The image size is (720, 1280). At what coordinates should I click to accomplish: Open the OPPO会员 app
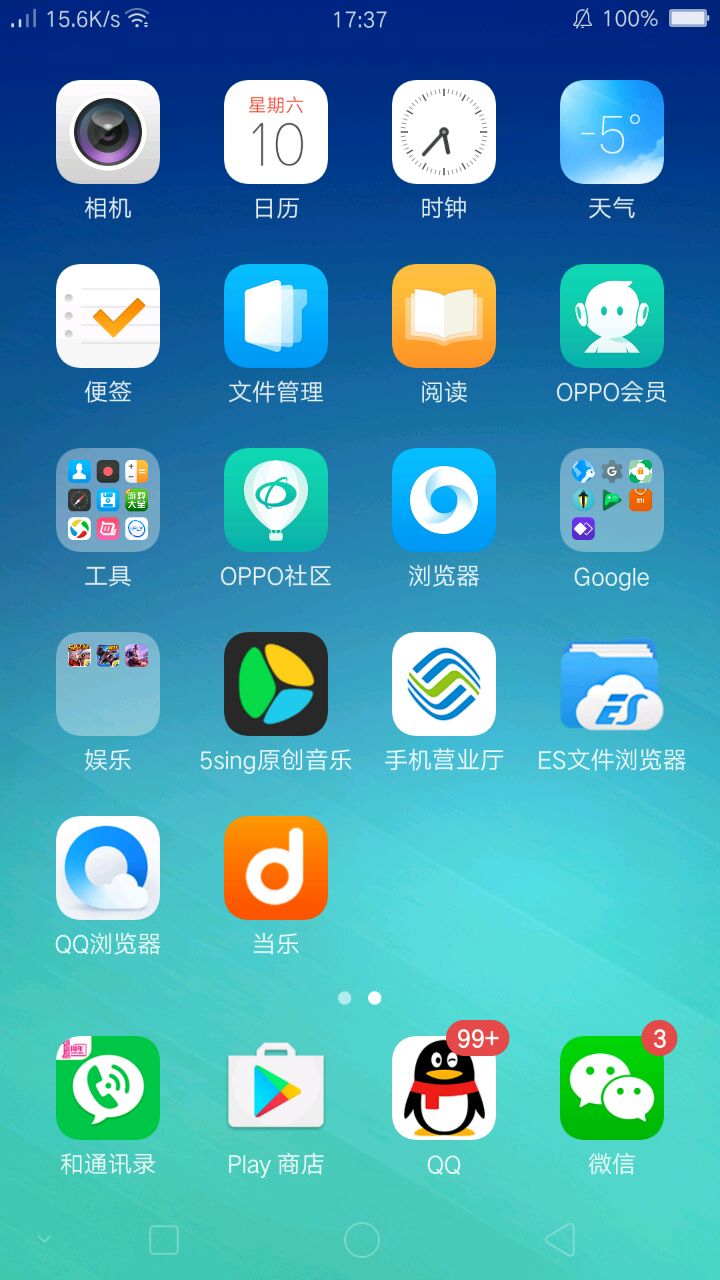click(x=612, y=316)
